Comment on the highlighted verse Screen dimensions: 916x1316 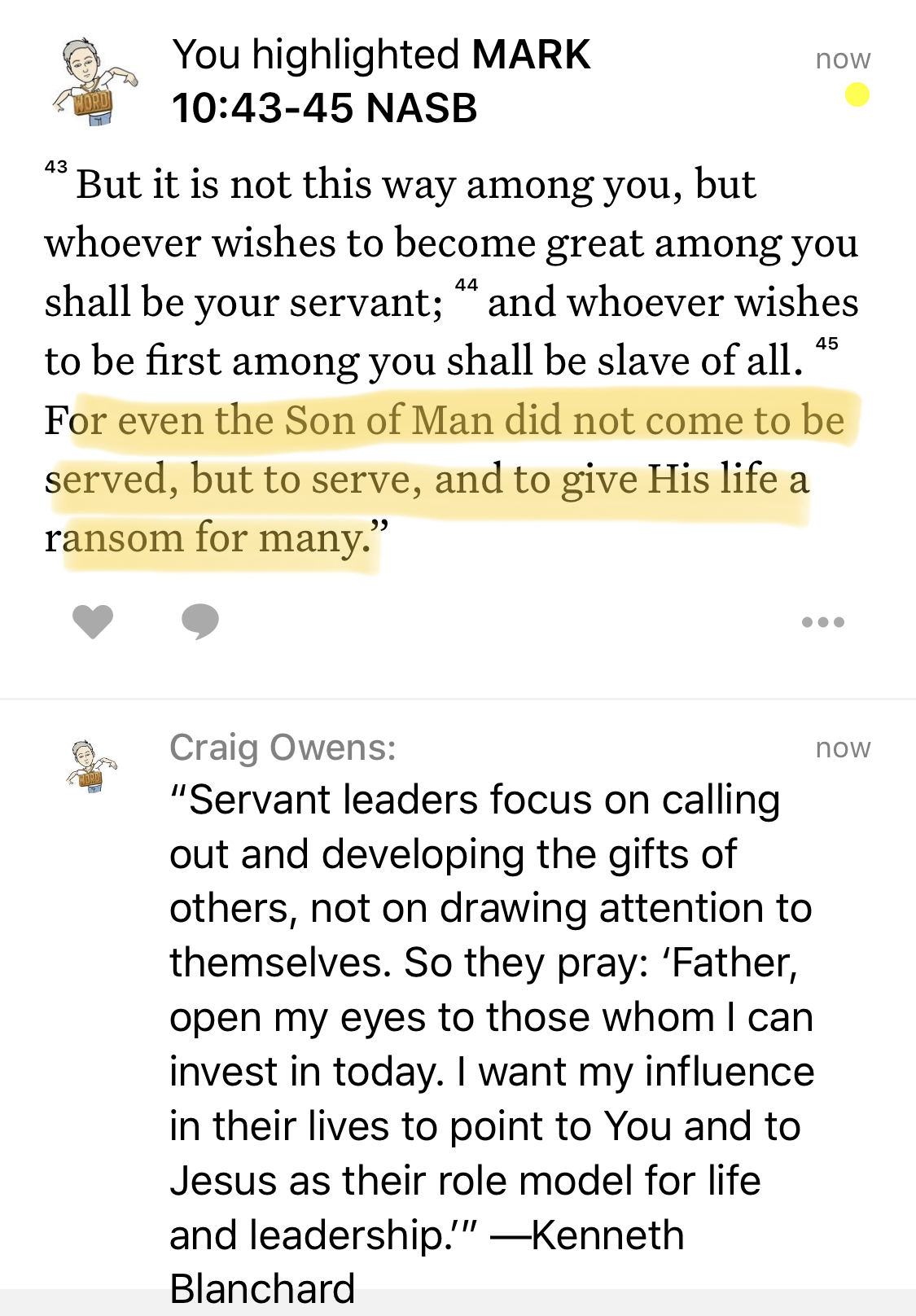[x=200, y=622]
